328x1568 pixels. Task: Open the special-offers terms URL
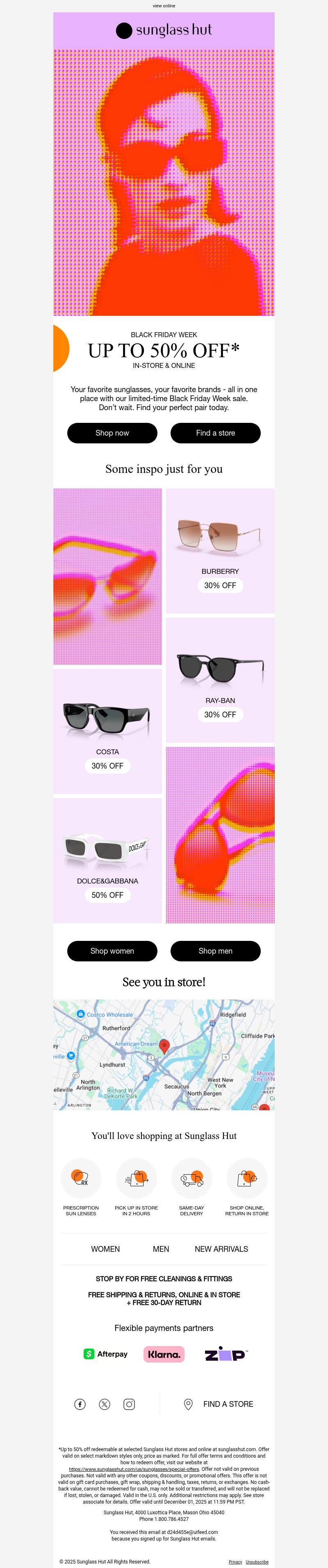point(134,1469)
